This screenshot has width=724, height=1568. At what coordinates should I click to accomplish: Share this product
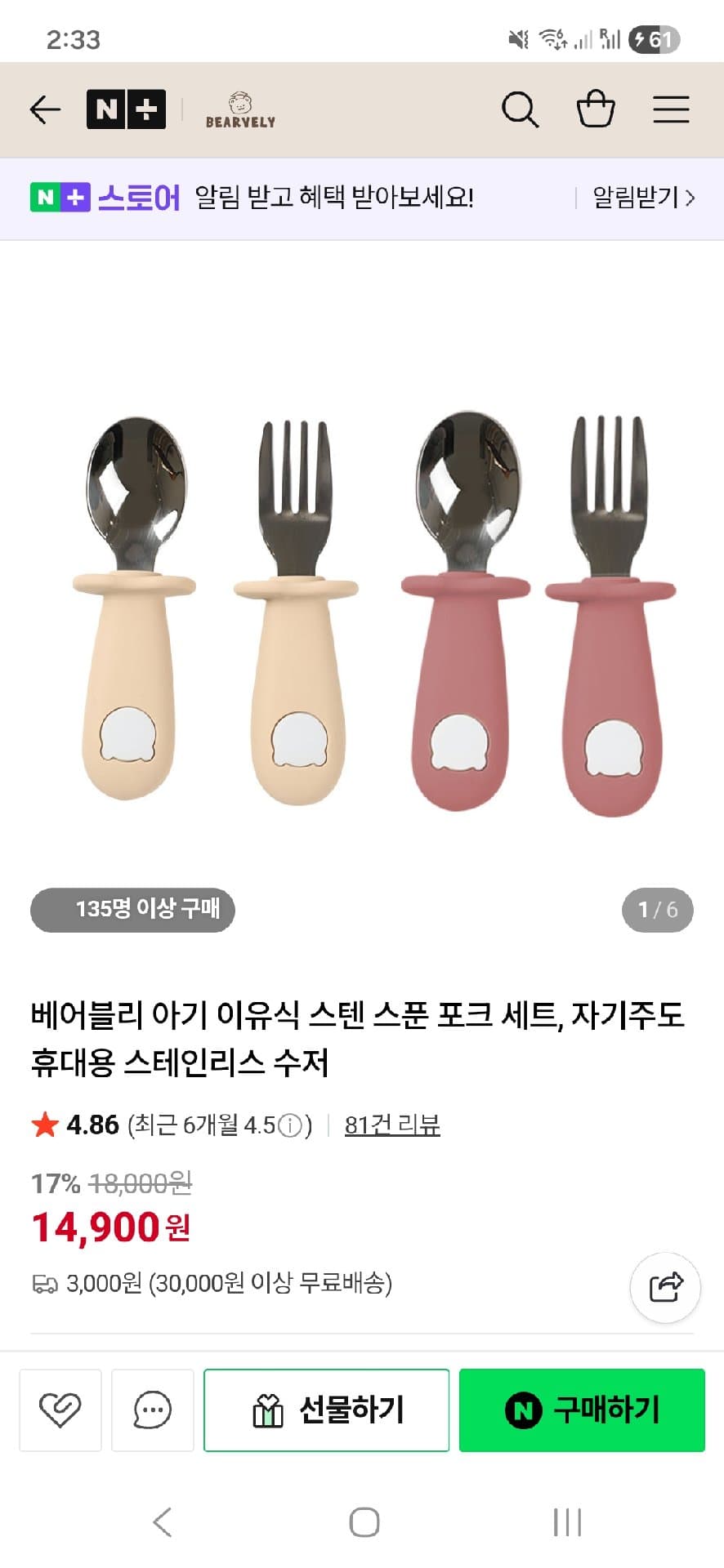coord(665,1288)
